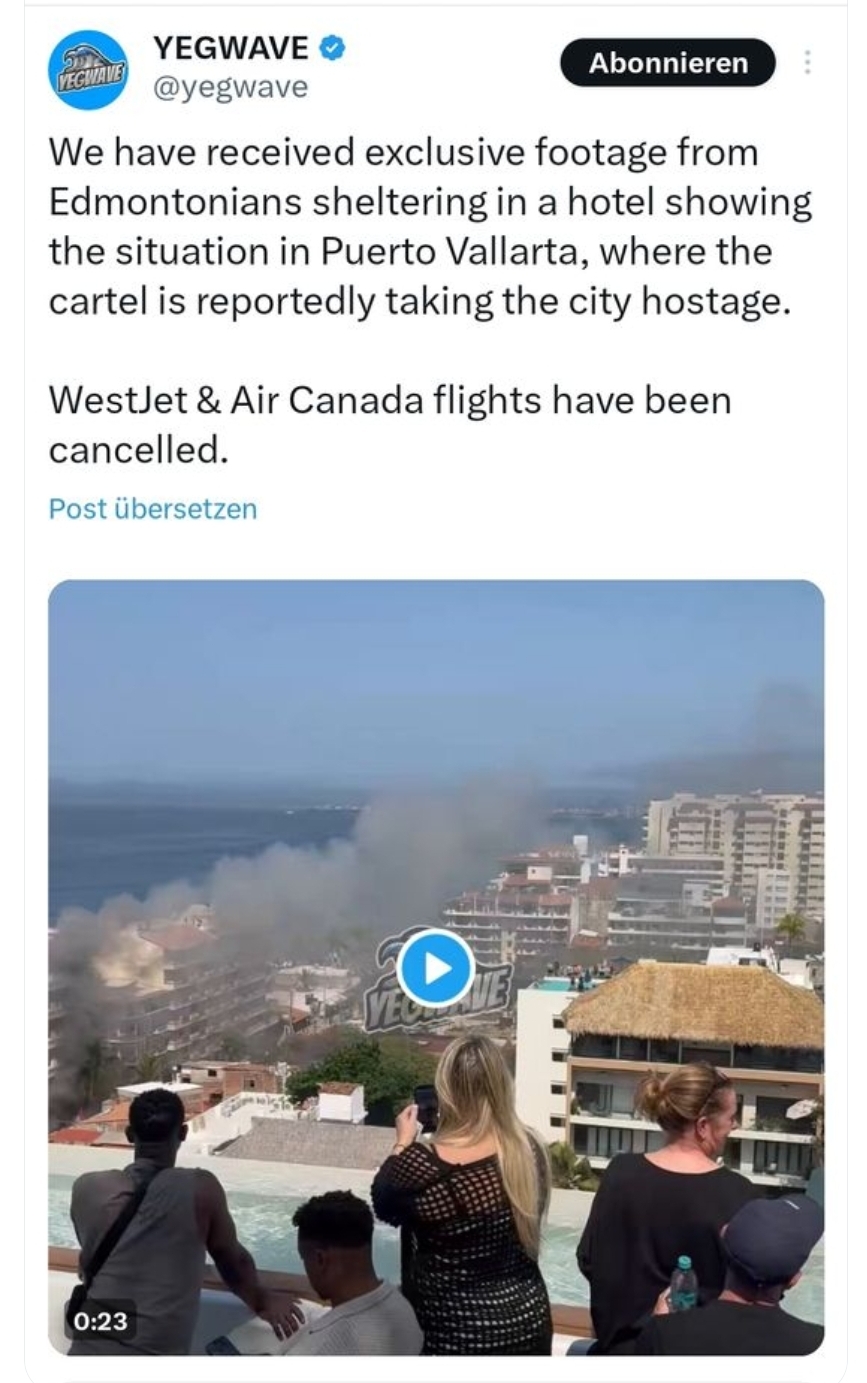Tap the Abonnieren button
The width and height of the screenshot is (867, 1383).
pyautogui.click(x=667, y=63)
